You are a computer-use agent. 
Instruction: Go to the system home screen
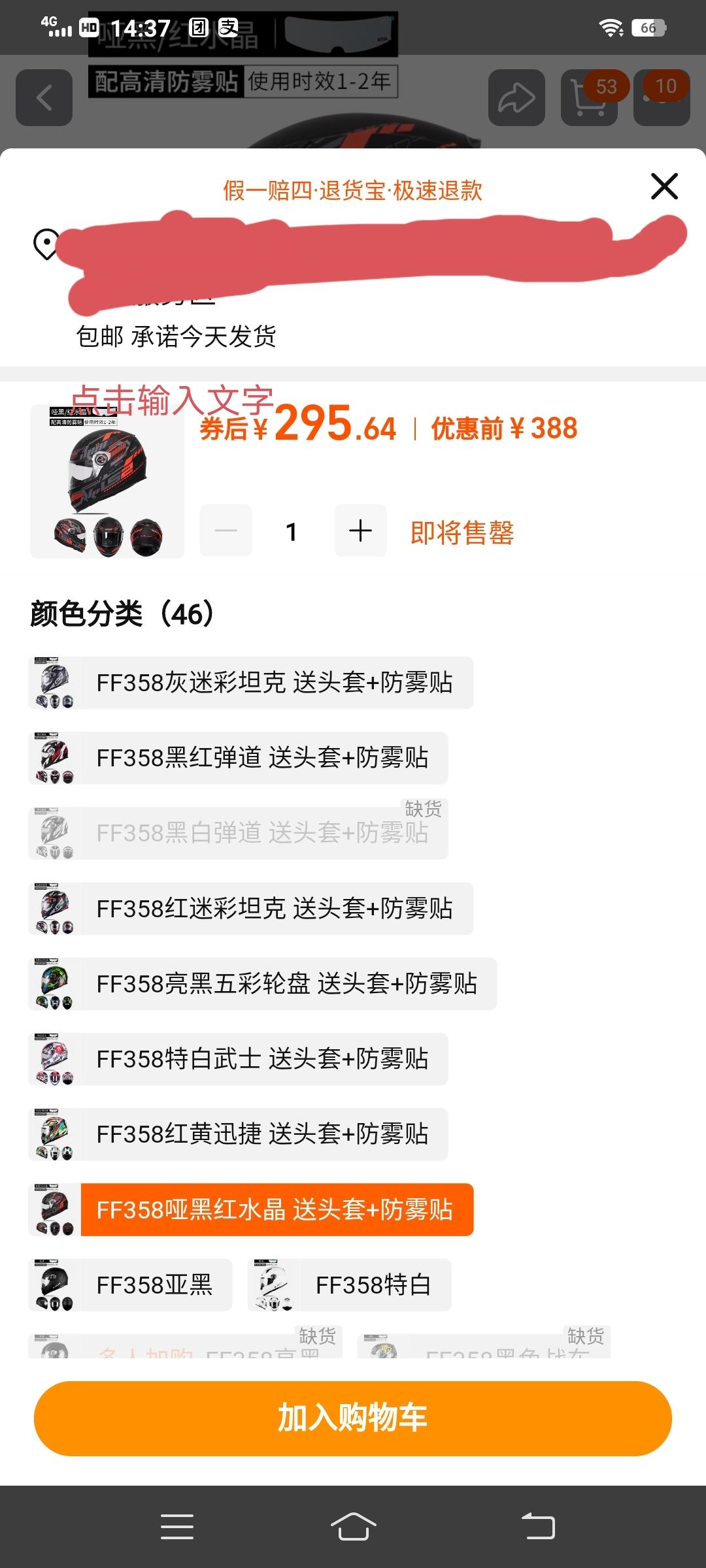pyautogui.click(x=353, y=1527)
